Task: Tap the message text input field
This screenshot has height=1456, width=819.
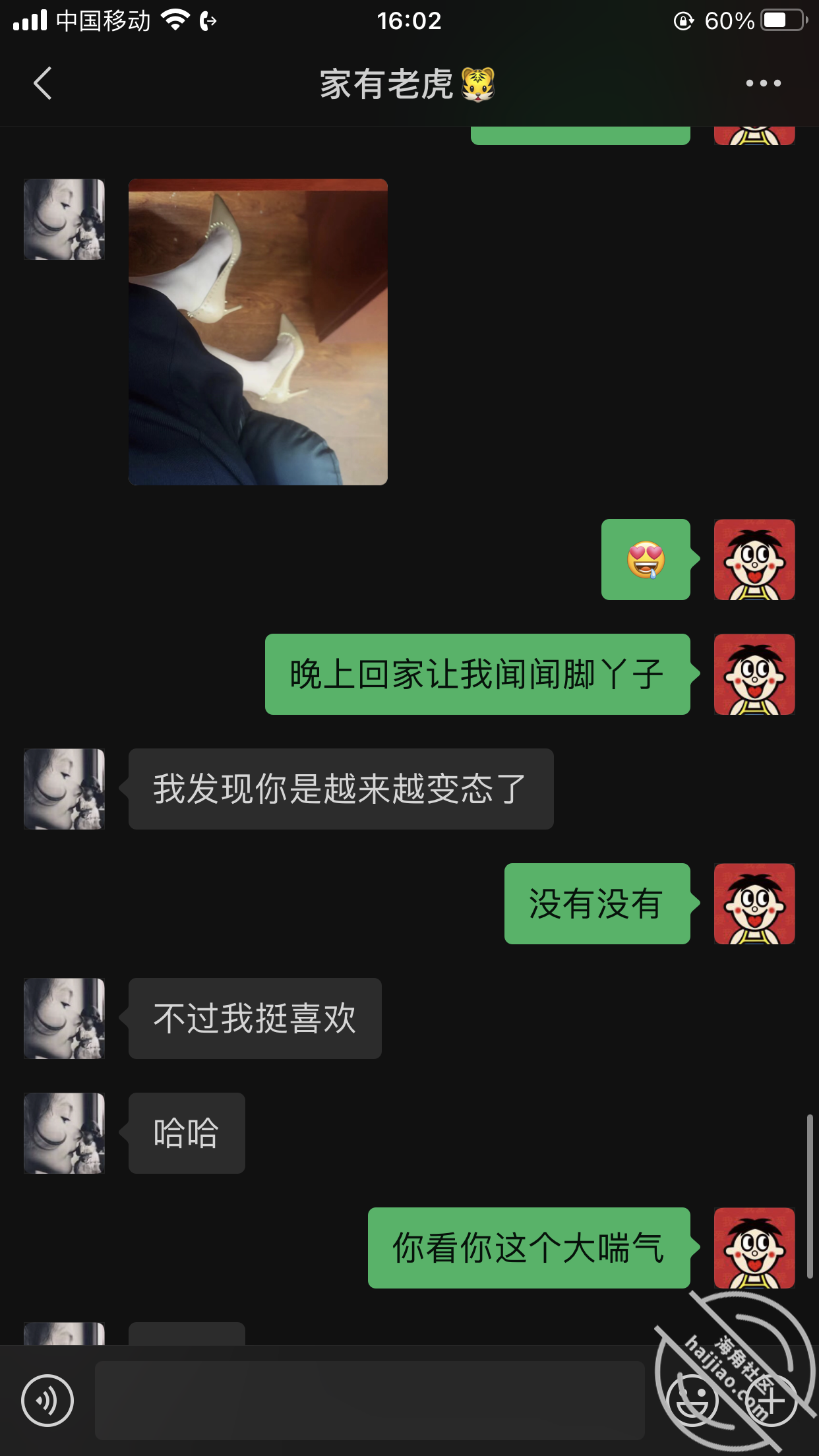Action: (x=369, y=1400)
